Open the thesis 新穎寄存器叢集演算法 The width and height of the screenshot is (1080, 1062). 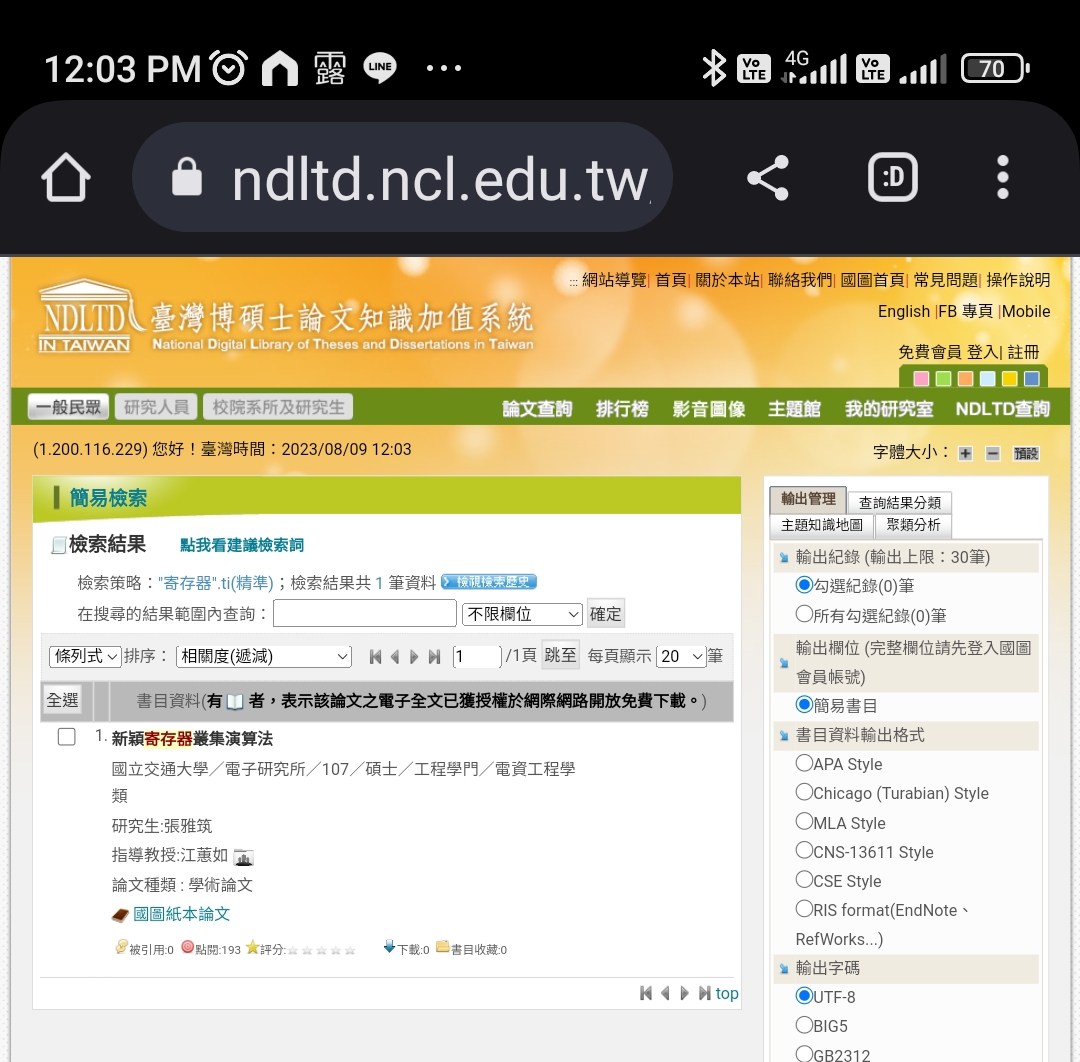point(192,739)
